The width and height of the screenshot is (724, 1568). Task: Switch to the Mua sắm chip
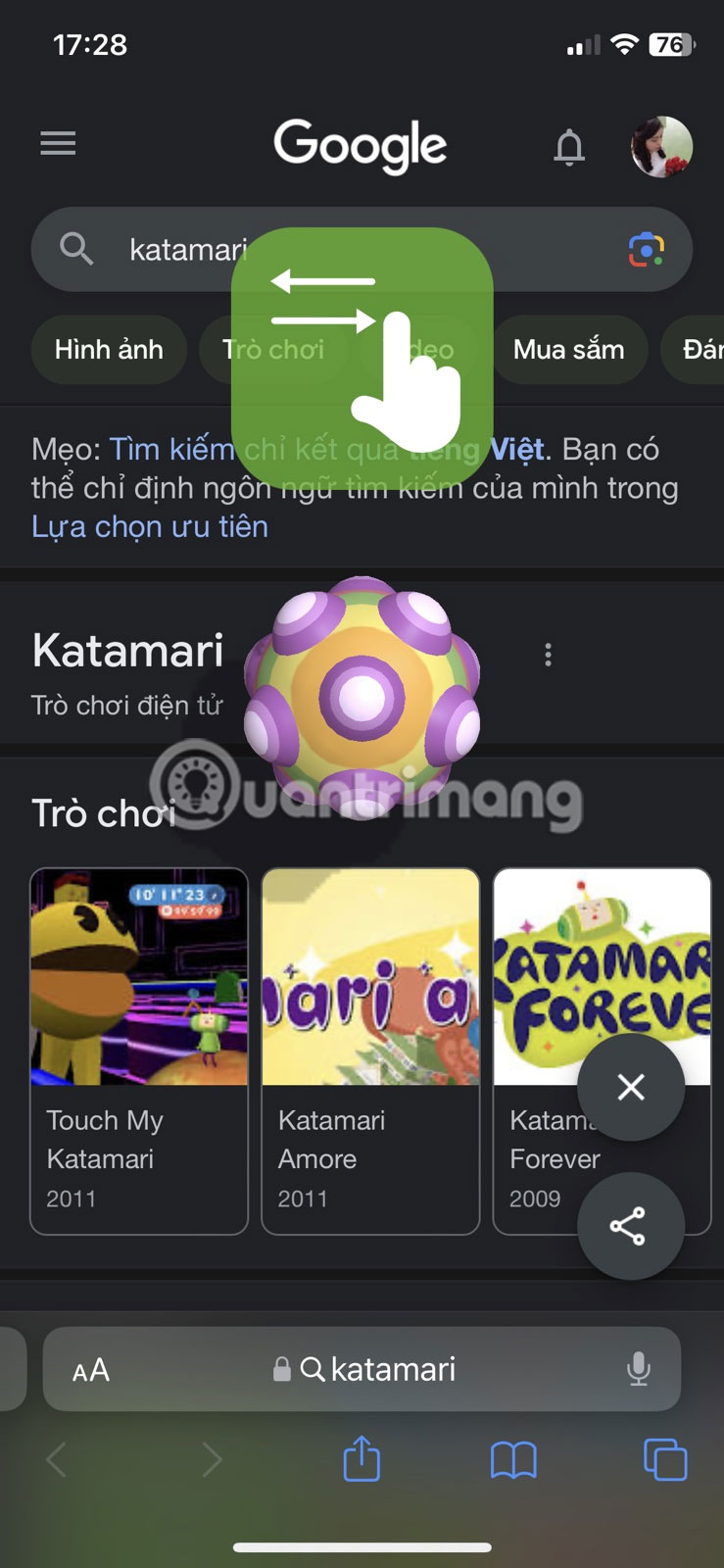coord(568,350)
